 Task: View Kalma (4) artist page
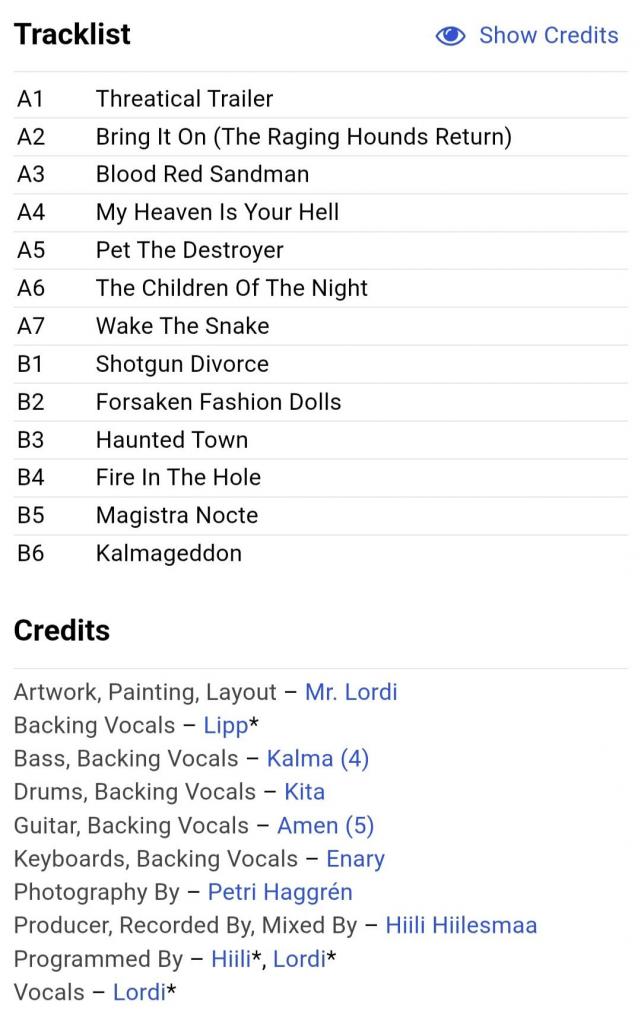[x=317, y=759]
